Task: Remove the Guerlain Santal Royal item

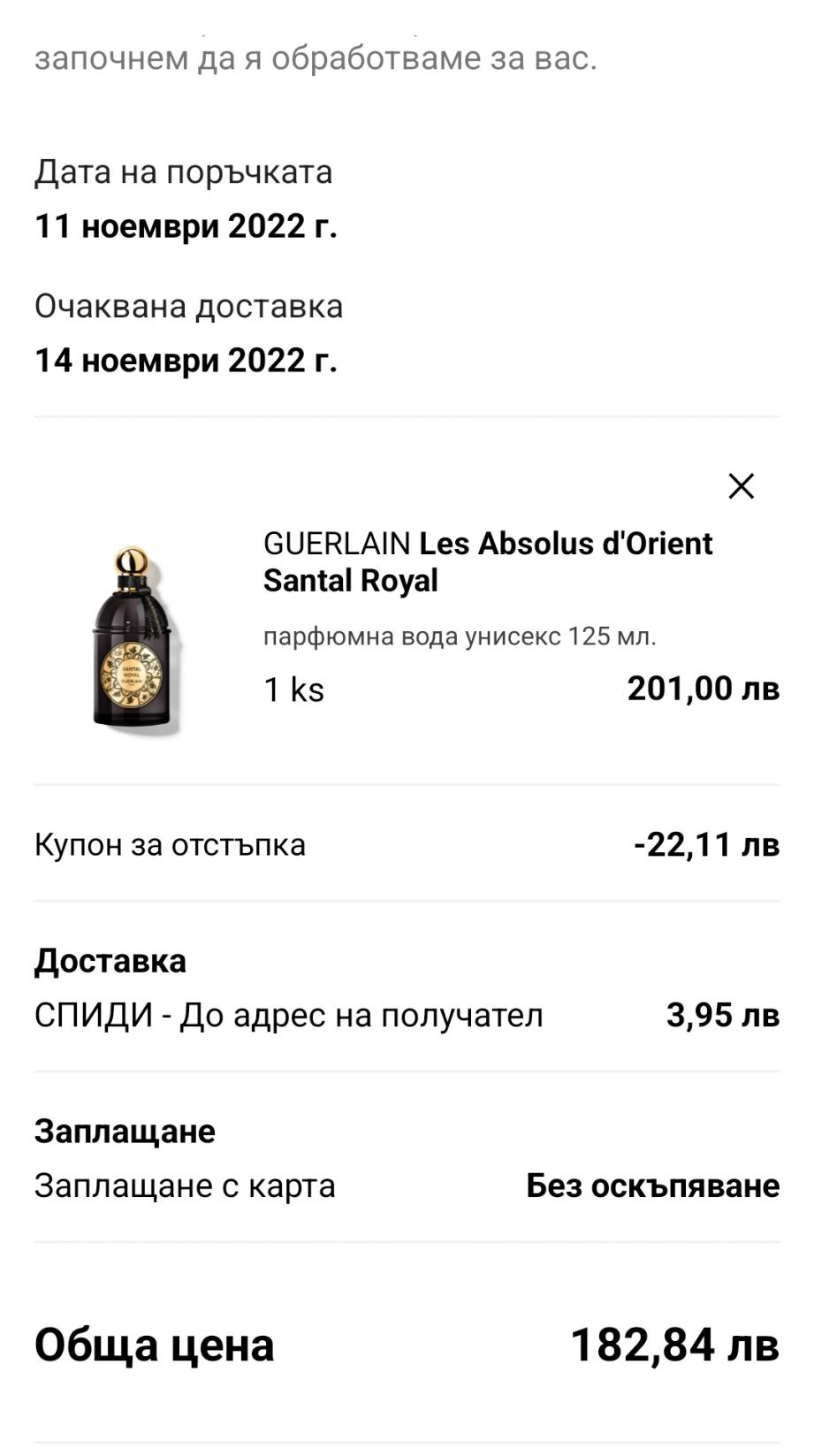Action: (741, 485)
